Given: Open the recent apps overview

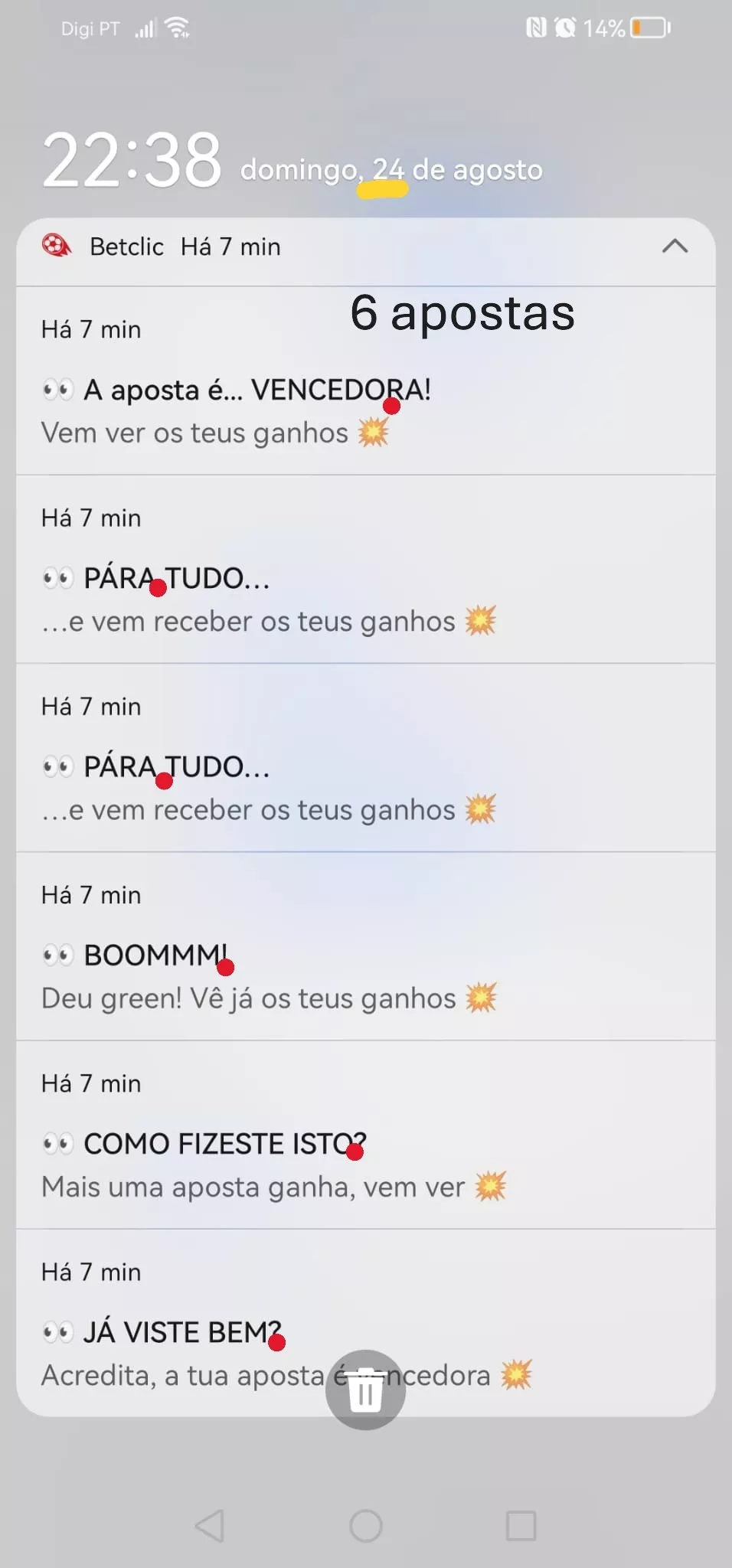Looking at the screenshot, I should coord(521,1526).
